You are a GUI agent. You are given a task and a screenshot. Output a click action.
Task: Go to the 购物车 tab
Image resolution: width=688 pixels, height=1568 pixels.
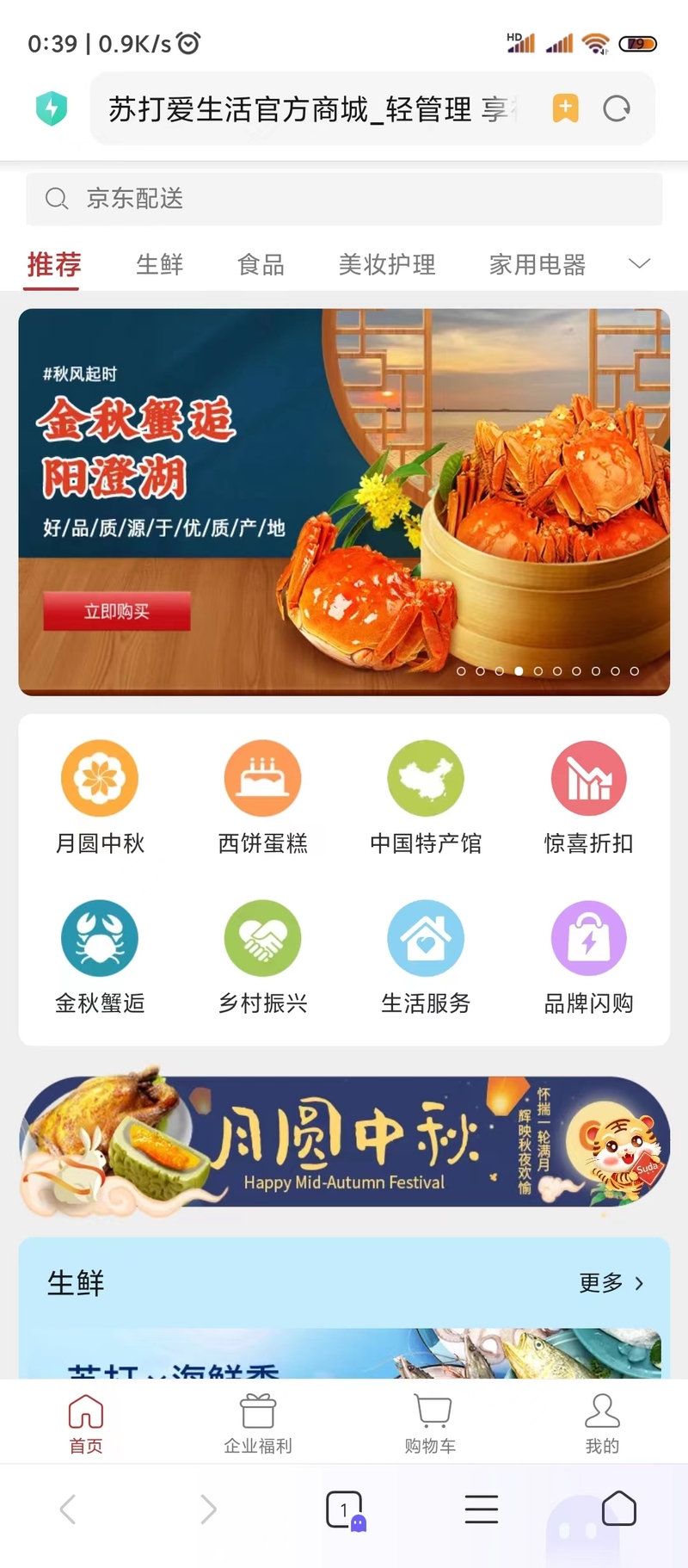[431, 1424]
